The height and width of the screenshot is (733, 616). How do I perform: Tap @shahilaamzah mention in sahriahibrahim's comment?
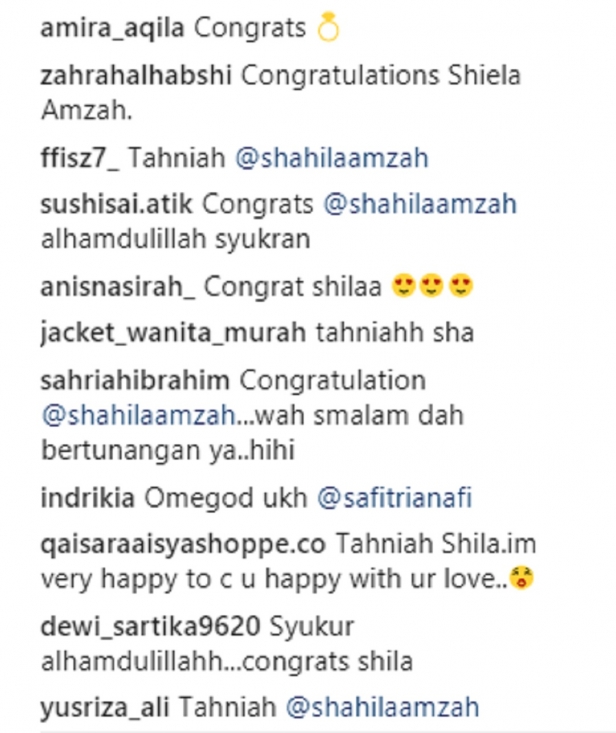coord(138,413)
